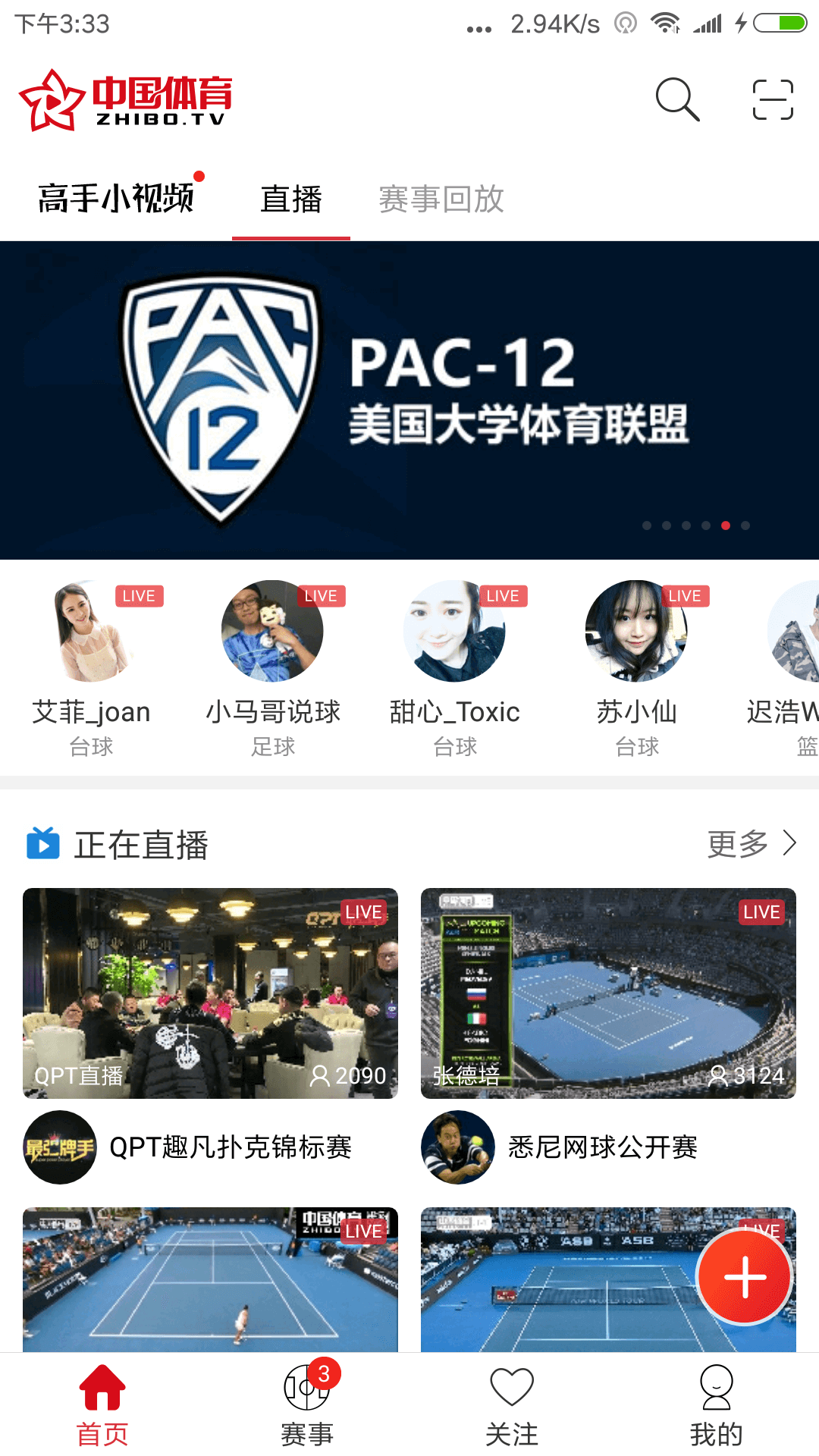Tap the red plus floating button
Screen dimensions: 819x1456
pyautogui.click(x=745, y=1277)
